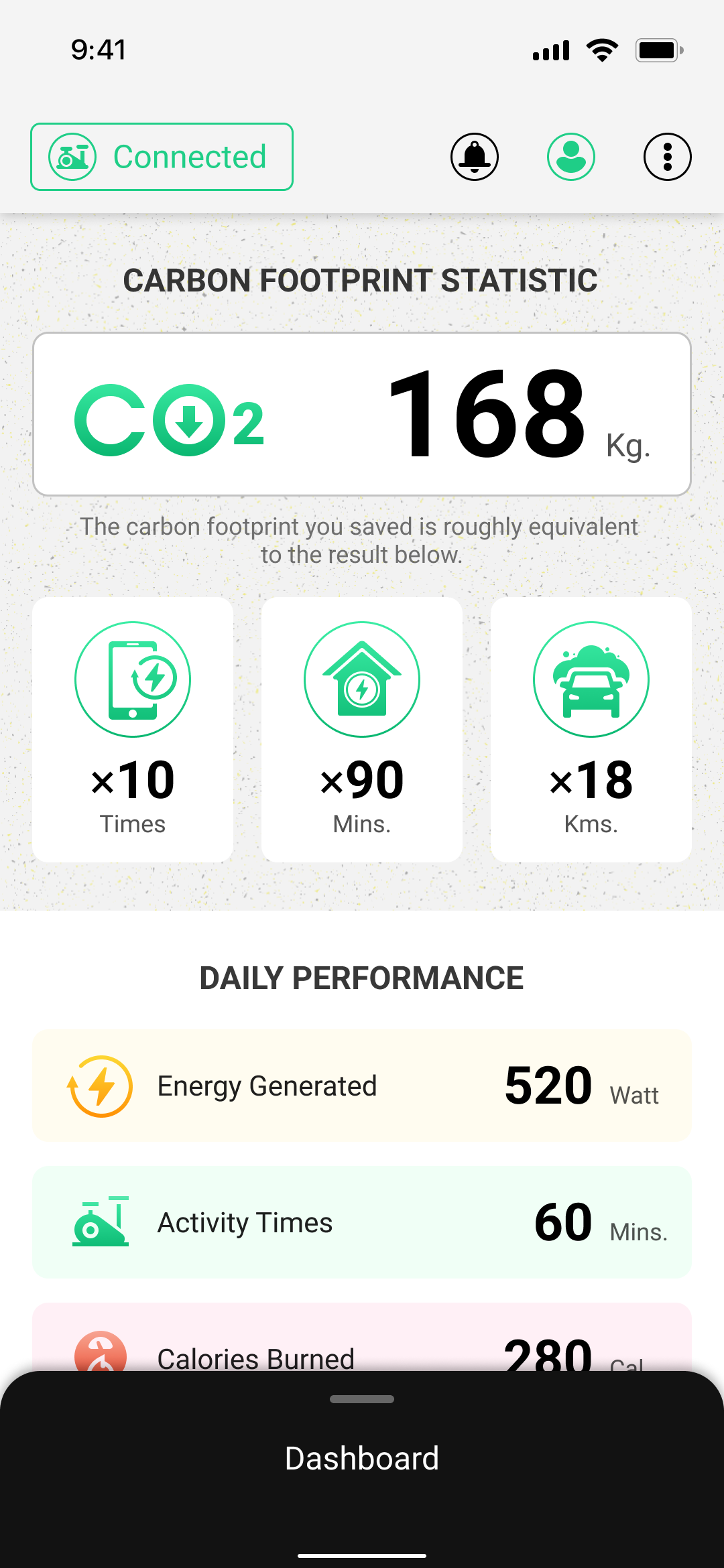Open the notifications bell
Screen dimensions: 724x1568
pyautogui.click(x=475, y=157)
